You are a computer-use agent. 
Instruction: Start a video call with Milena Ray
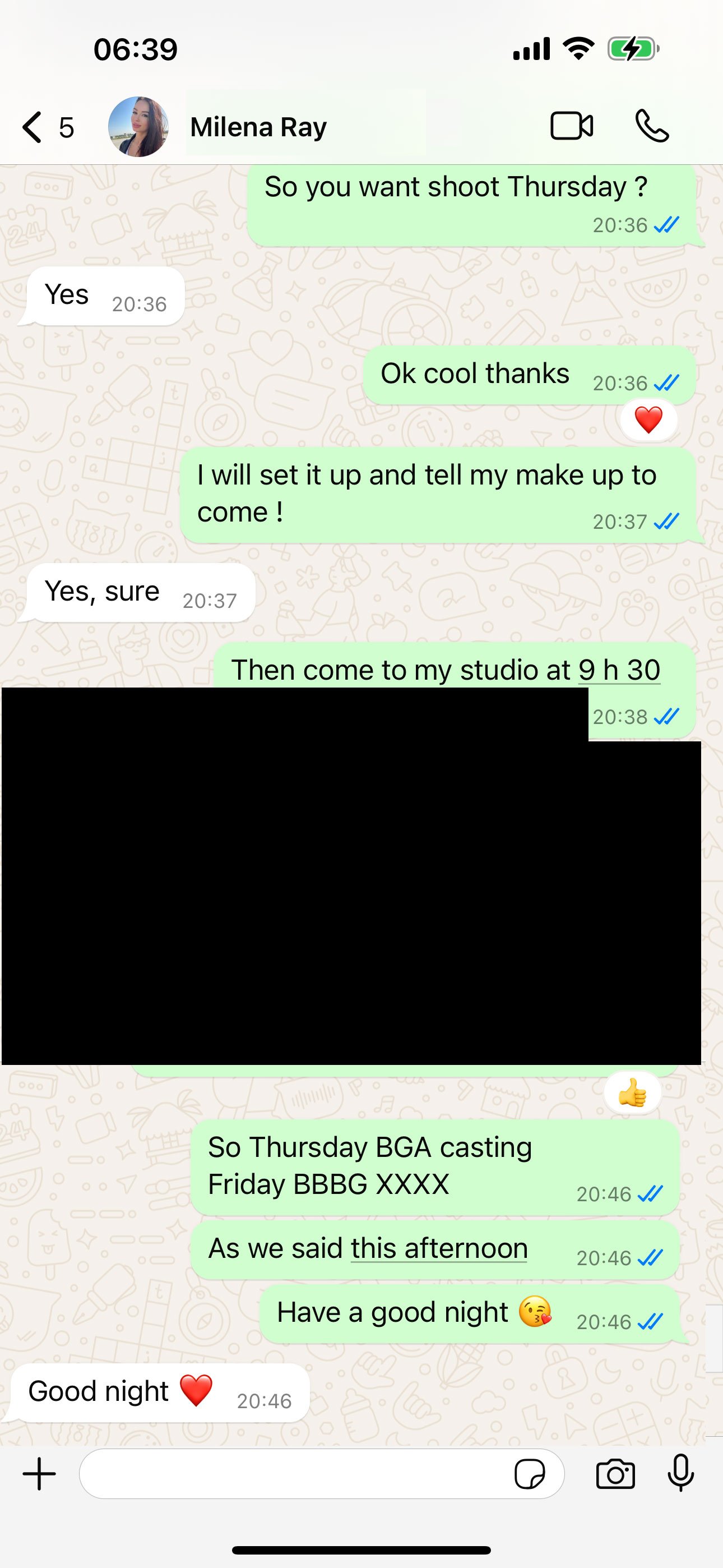[571, 127]
